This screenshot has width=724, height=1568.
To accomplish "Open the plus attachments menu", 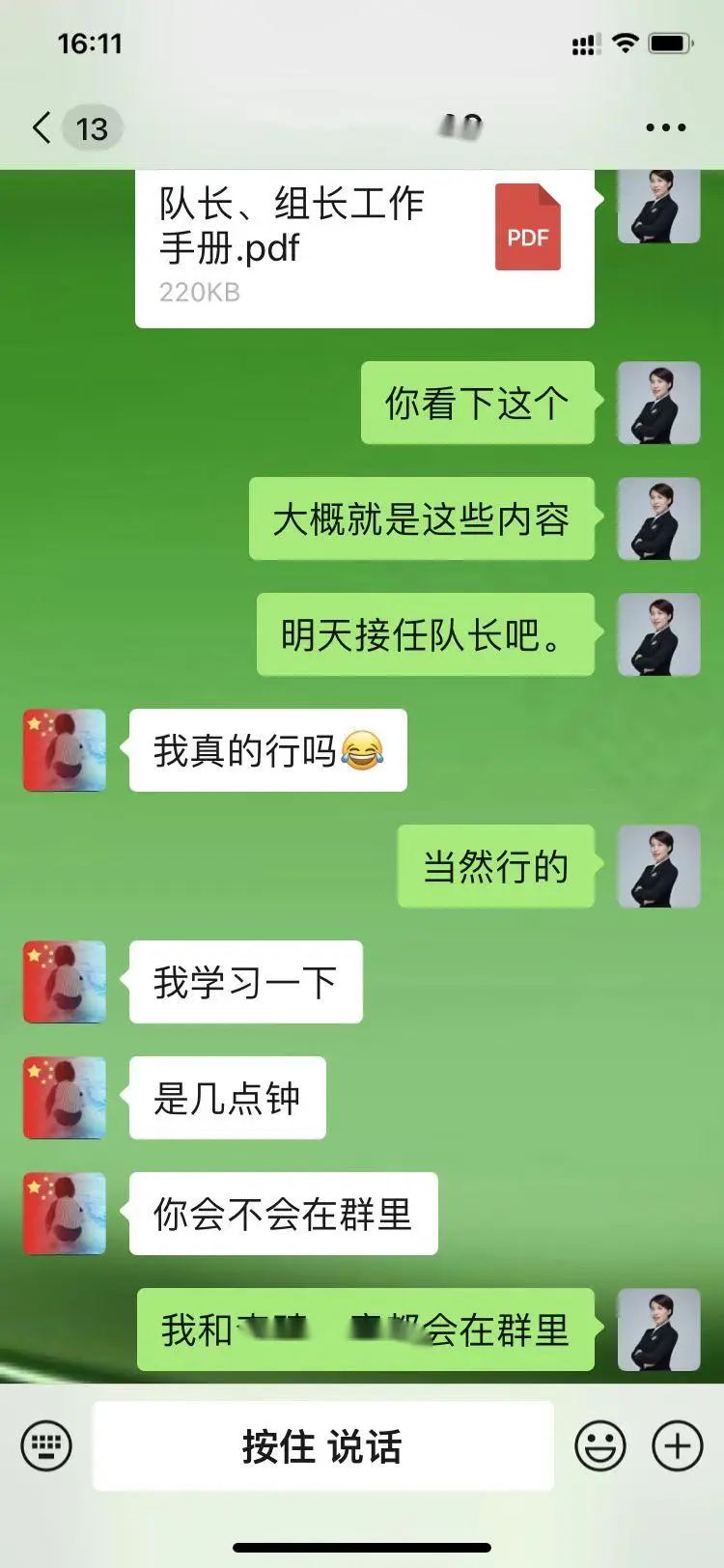I will (x=677, y=1446).
